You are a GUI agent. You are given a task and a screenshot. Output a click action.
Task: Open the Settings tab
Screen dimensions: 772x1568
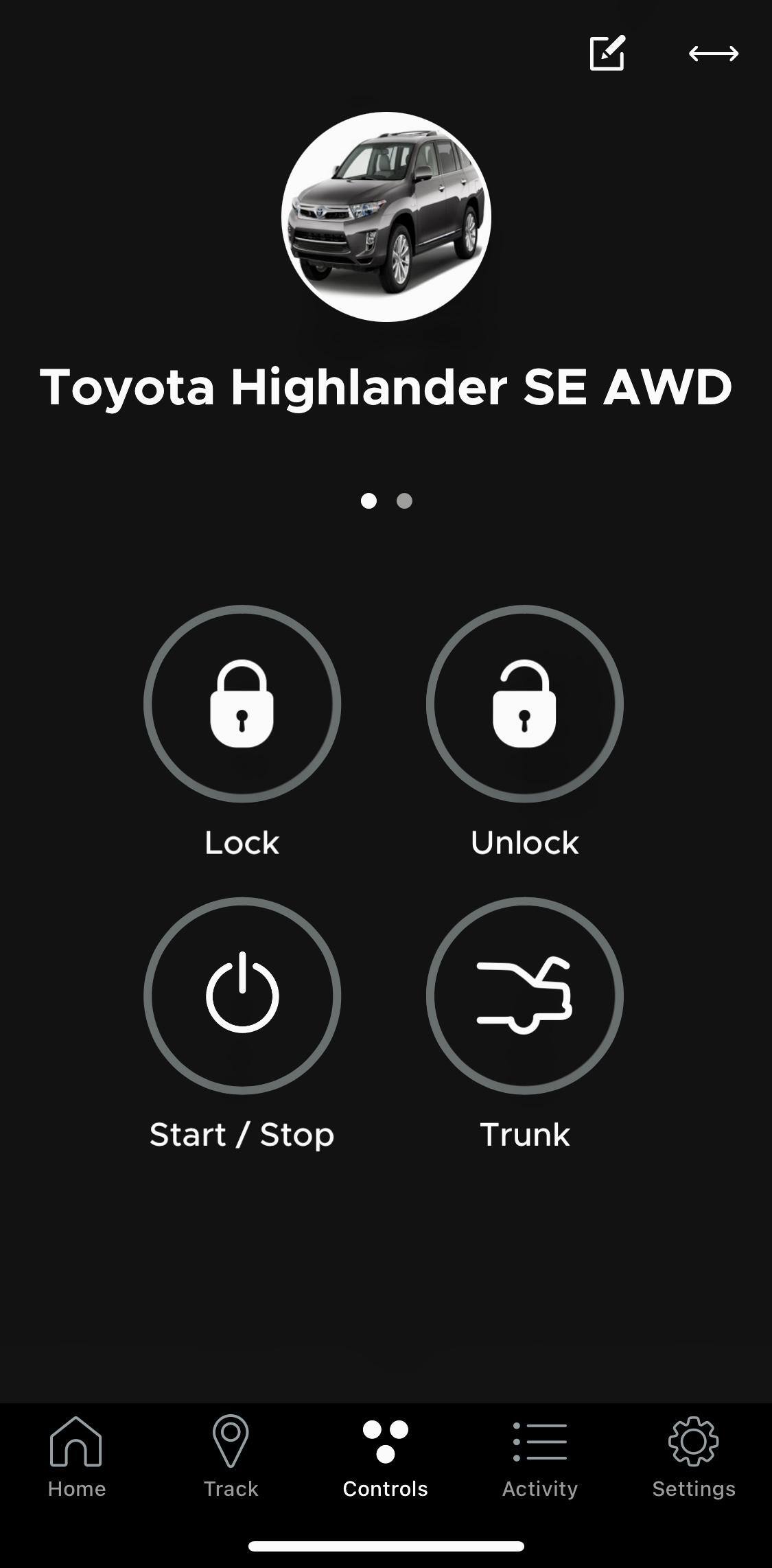pyautogui.click(x=694, y=1455)
